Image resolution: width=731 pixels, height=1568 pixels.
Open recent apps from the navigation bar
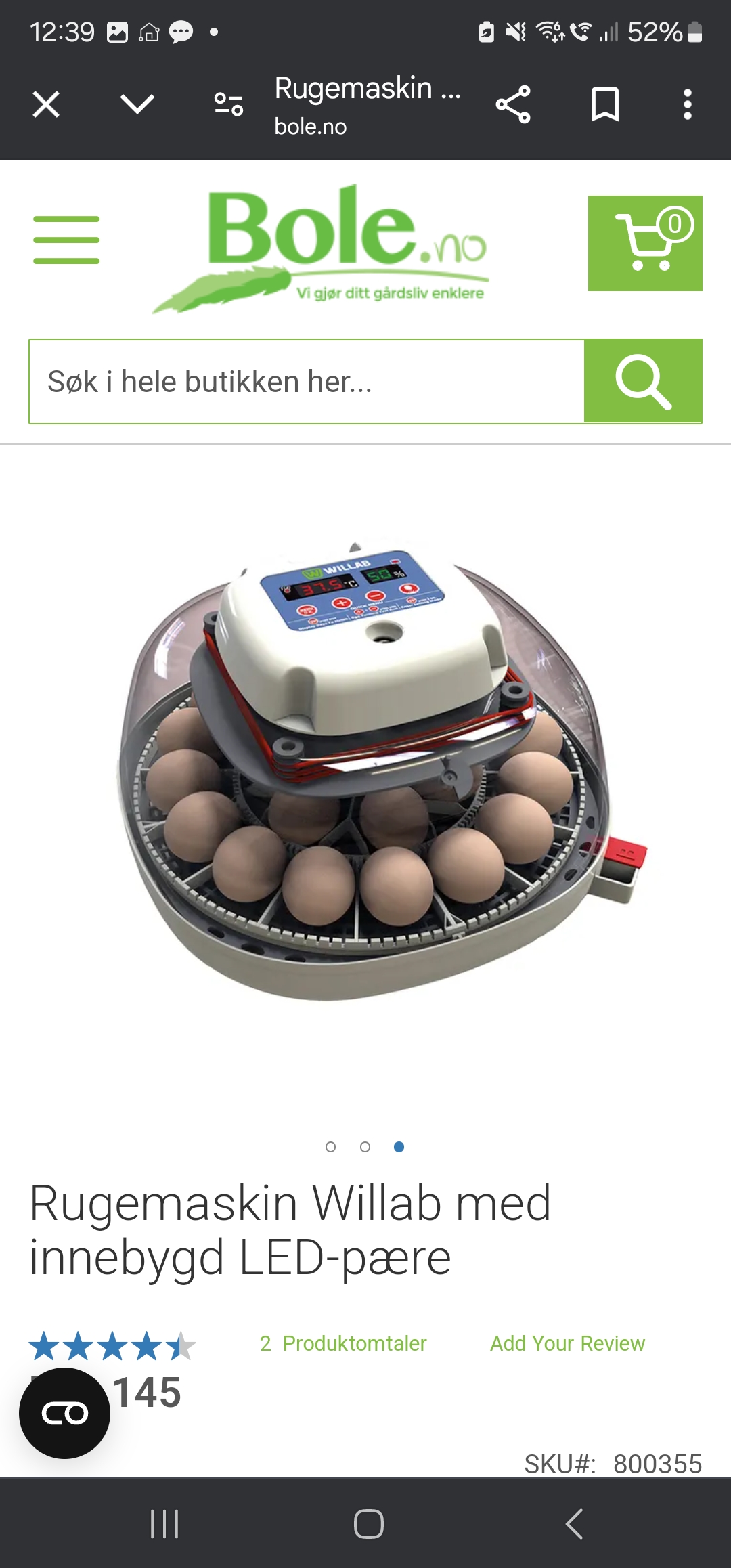(x=164, y=1524)
